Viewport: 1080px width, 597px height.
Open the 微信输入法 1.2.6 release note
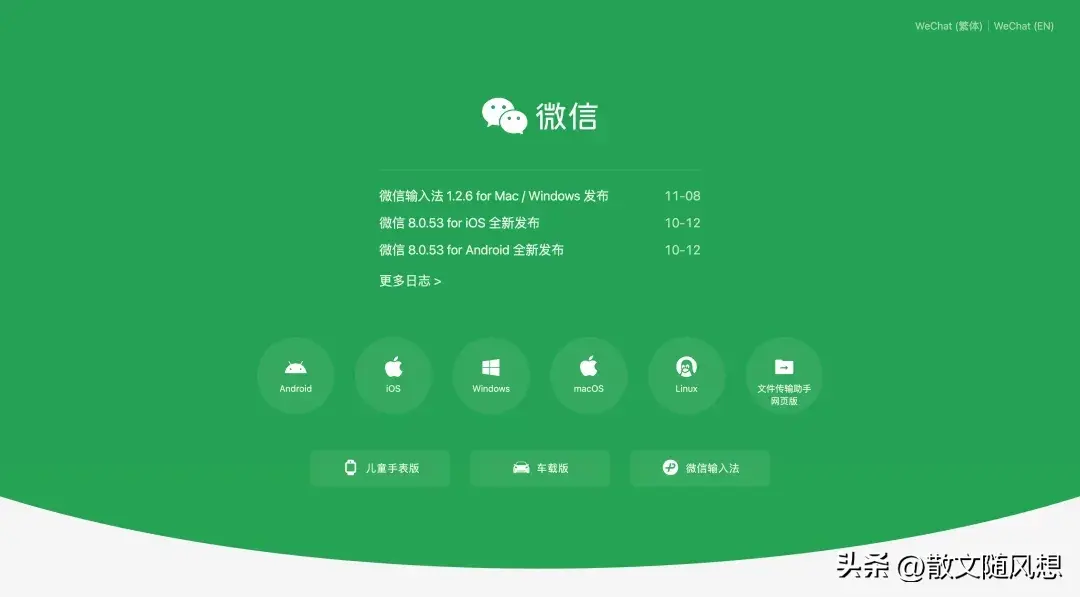click(x=493, y=196)
